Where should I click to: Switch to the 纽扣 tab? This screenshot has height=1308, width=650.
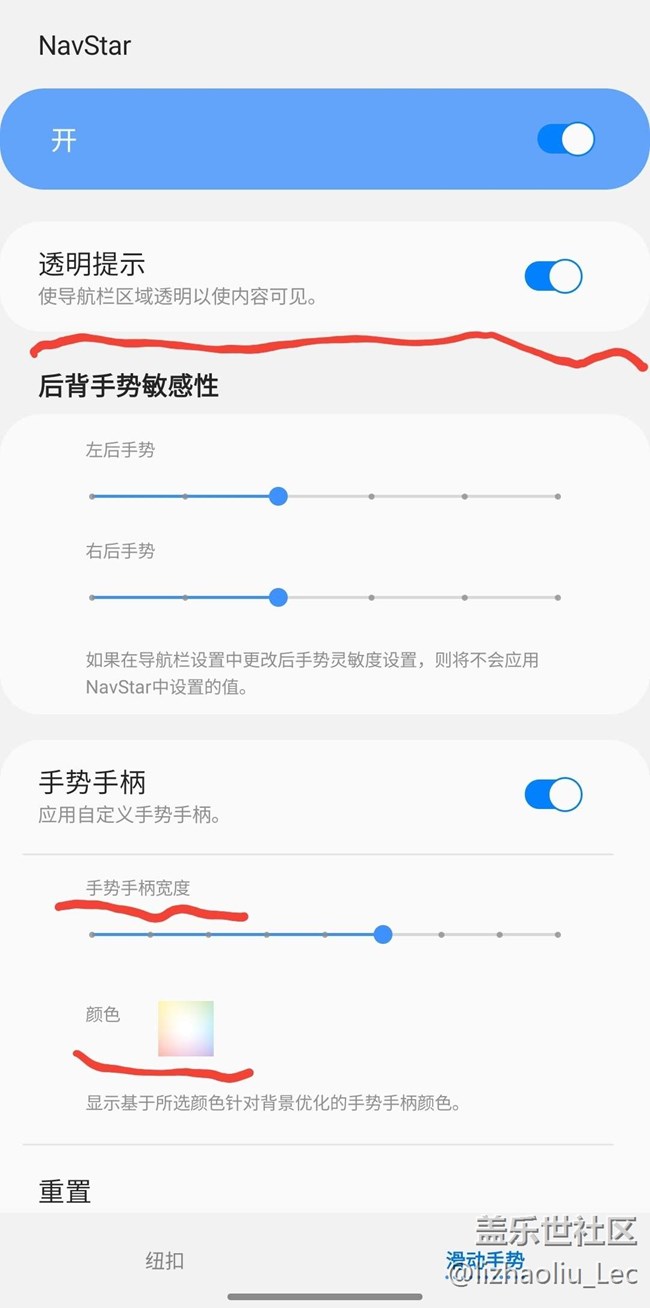click(x=164, y=1260)
